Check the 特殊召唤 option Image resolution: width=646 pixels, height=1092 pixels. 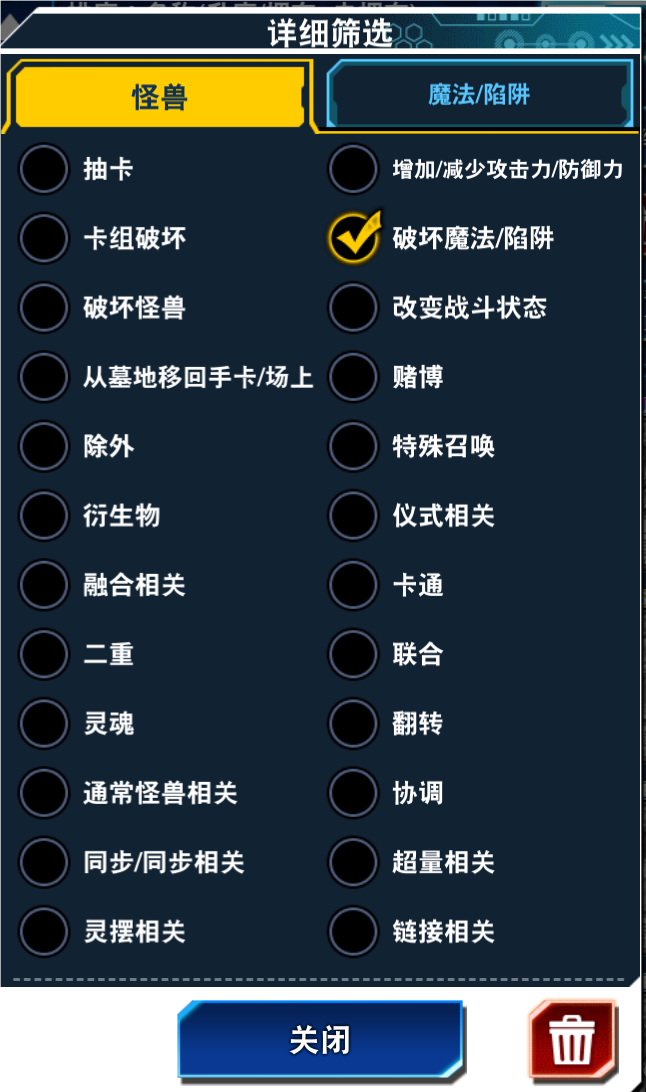[x=353, y=446]
